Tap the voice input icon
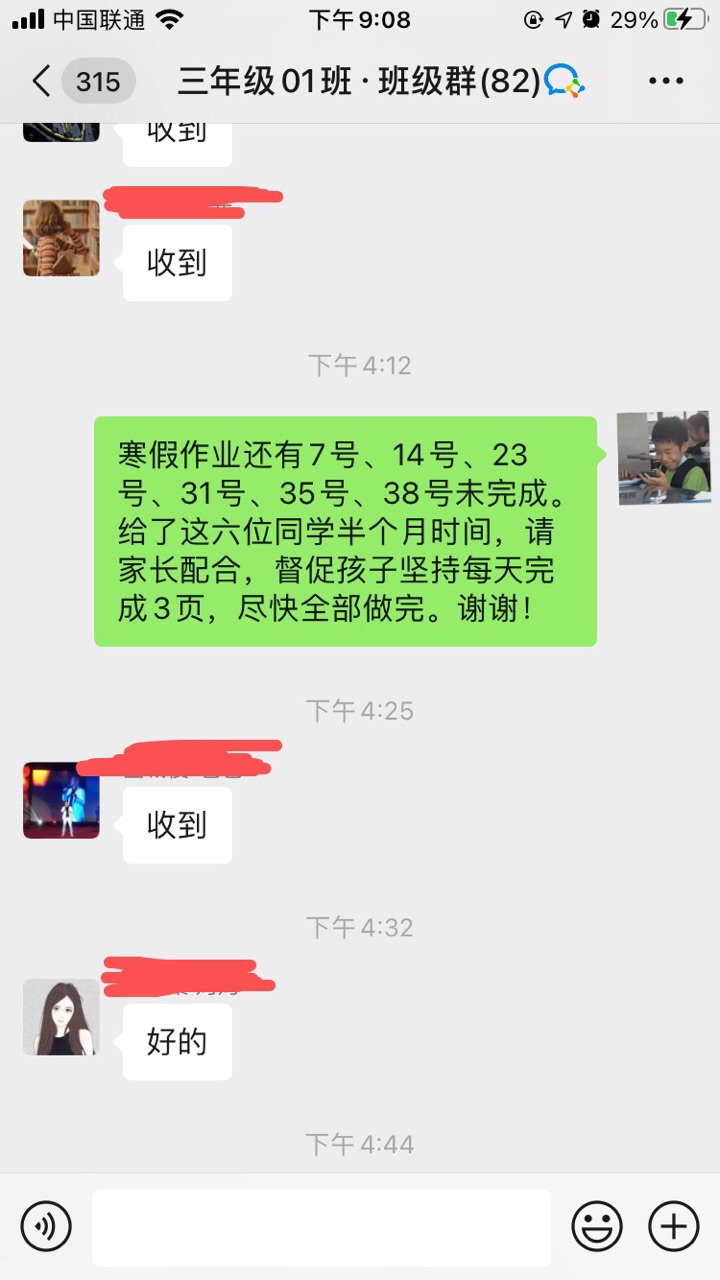The width and height of the screenshot is (720, 1280). [x=46, y=1226]
